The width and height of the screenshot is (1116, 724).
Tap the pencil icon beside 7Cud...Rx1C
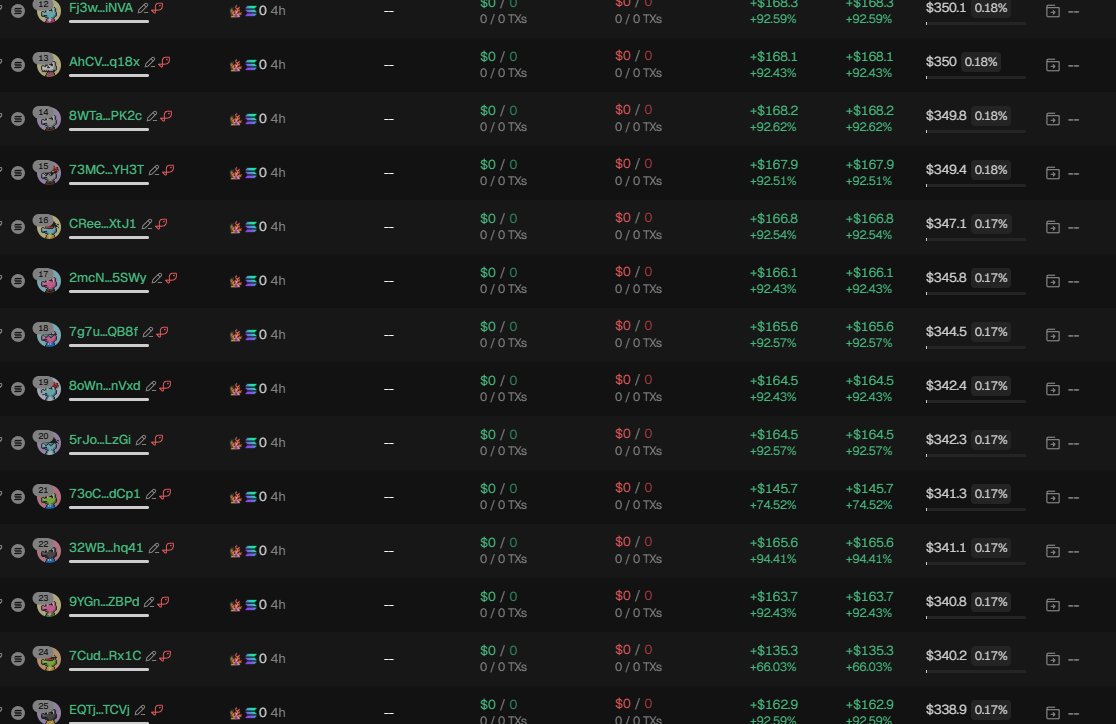[x=151, y=656]
